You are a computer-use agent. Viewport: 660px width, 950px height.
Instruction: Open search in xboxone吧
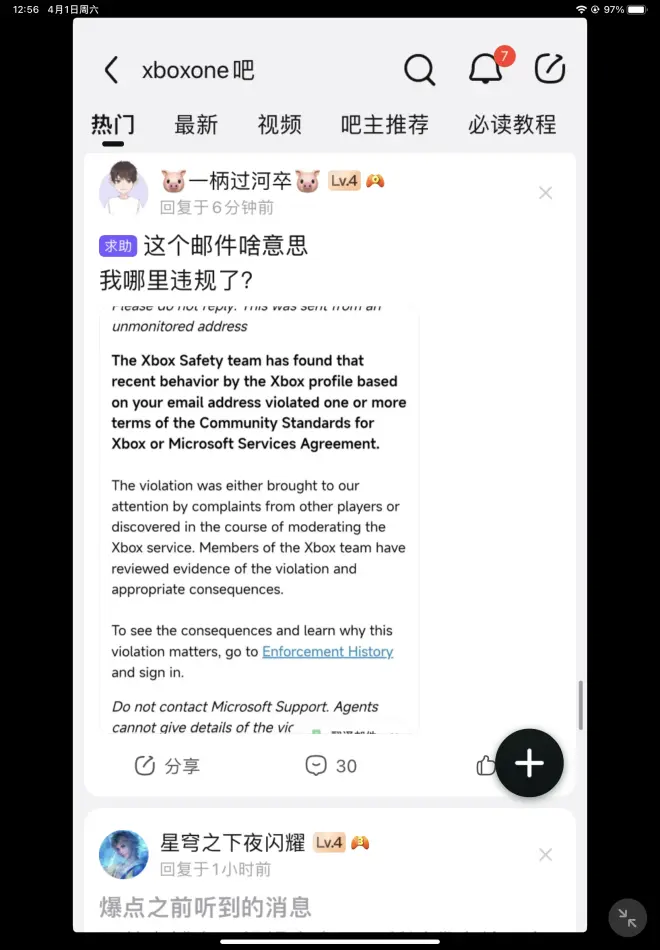coord(419,70)
